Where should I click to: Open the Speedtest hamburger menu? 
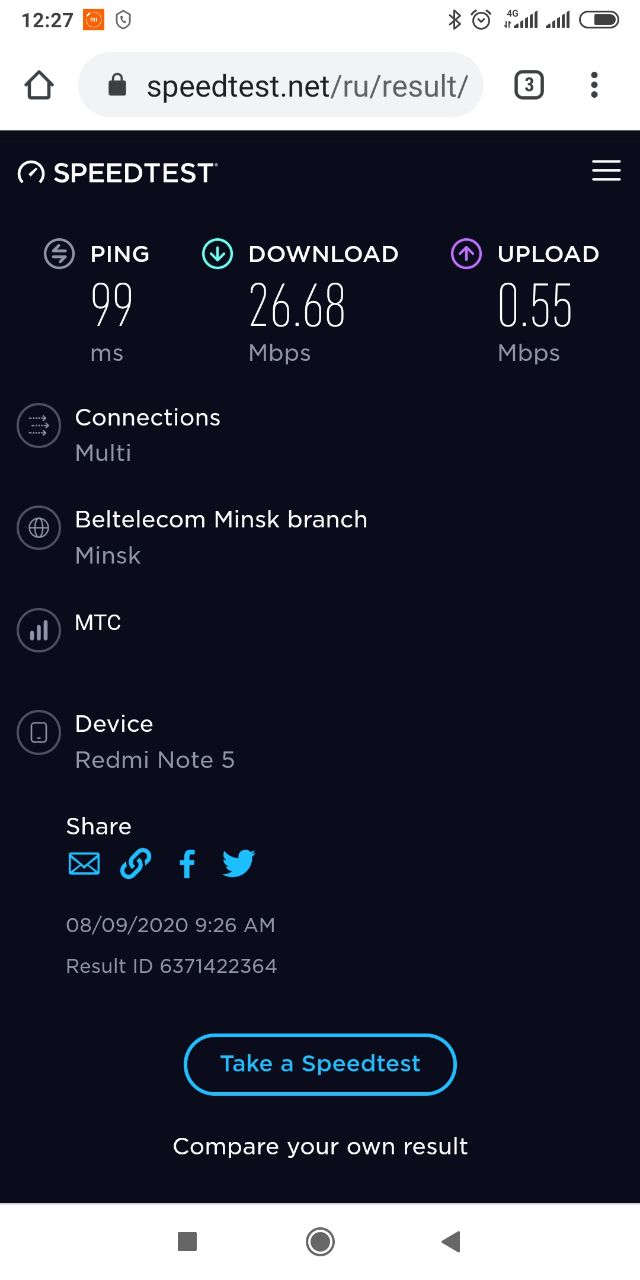(x=606, y=171)
